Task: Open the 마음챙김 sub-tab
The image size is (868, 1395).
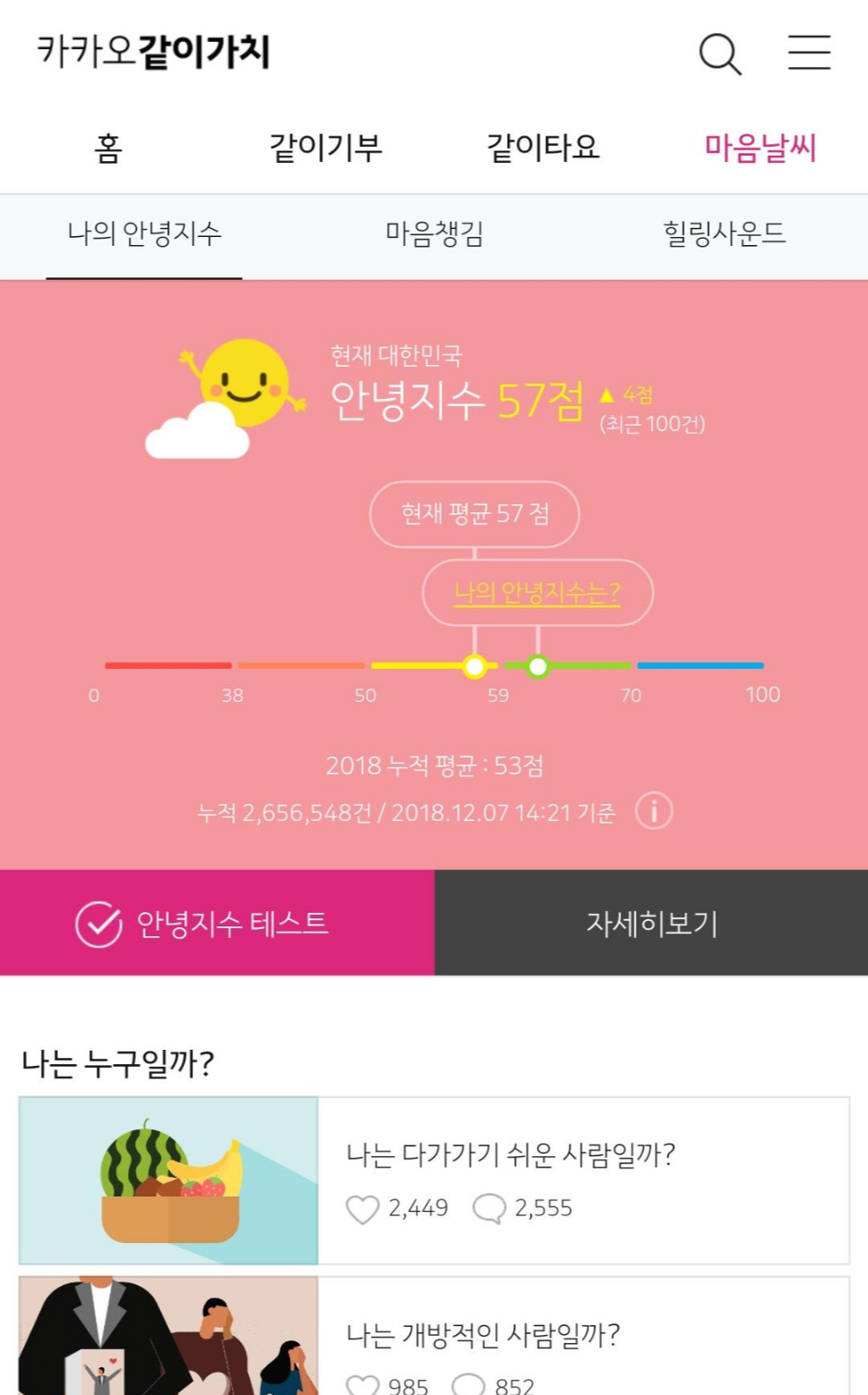Action: [434, 234]
